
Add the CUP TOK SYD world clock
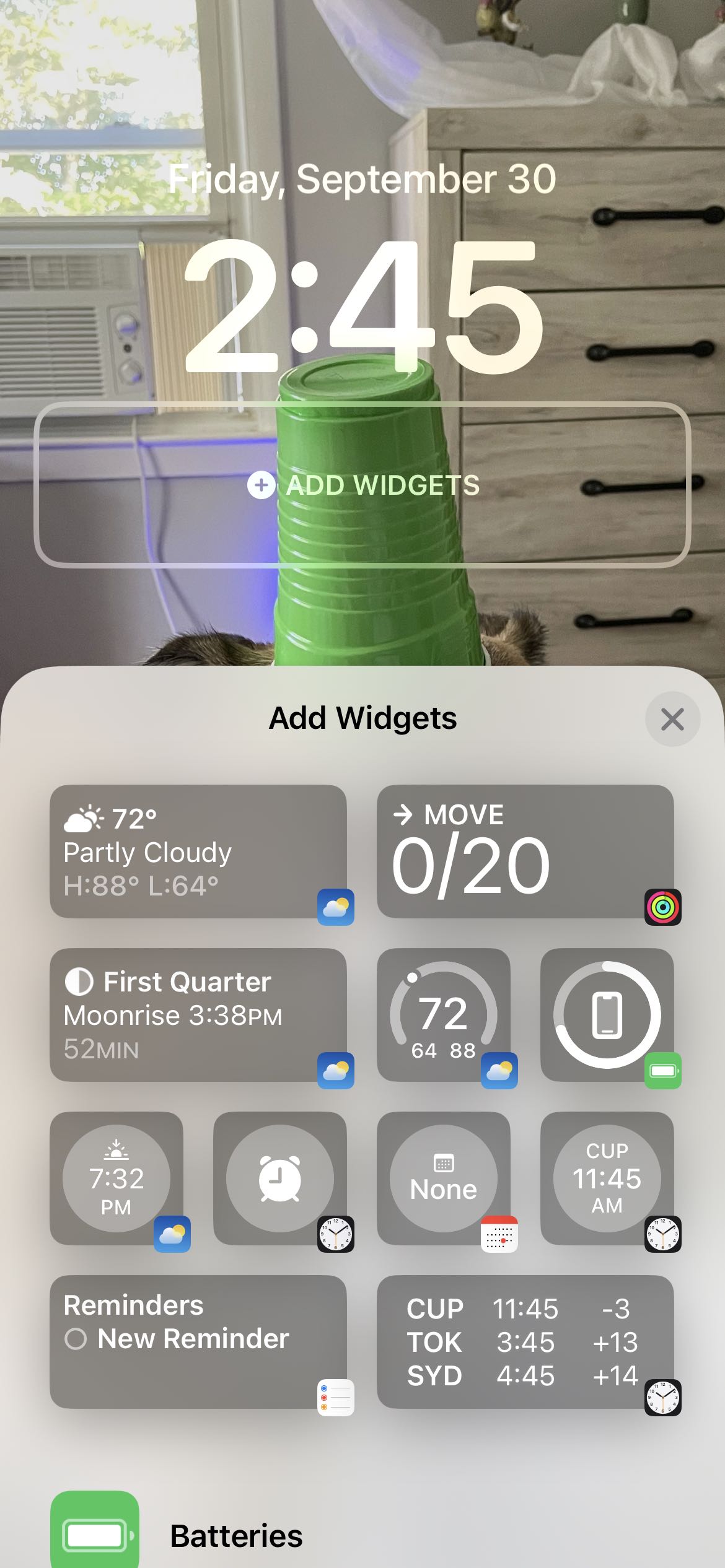(525, 1342)
